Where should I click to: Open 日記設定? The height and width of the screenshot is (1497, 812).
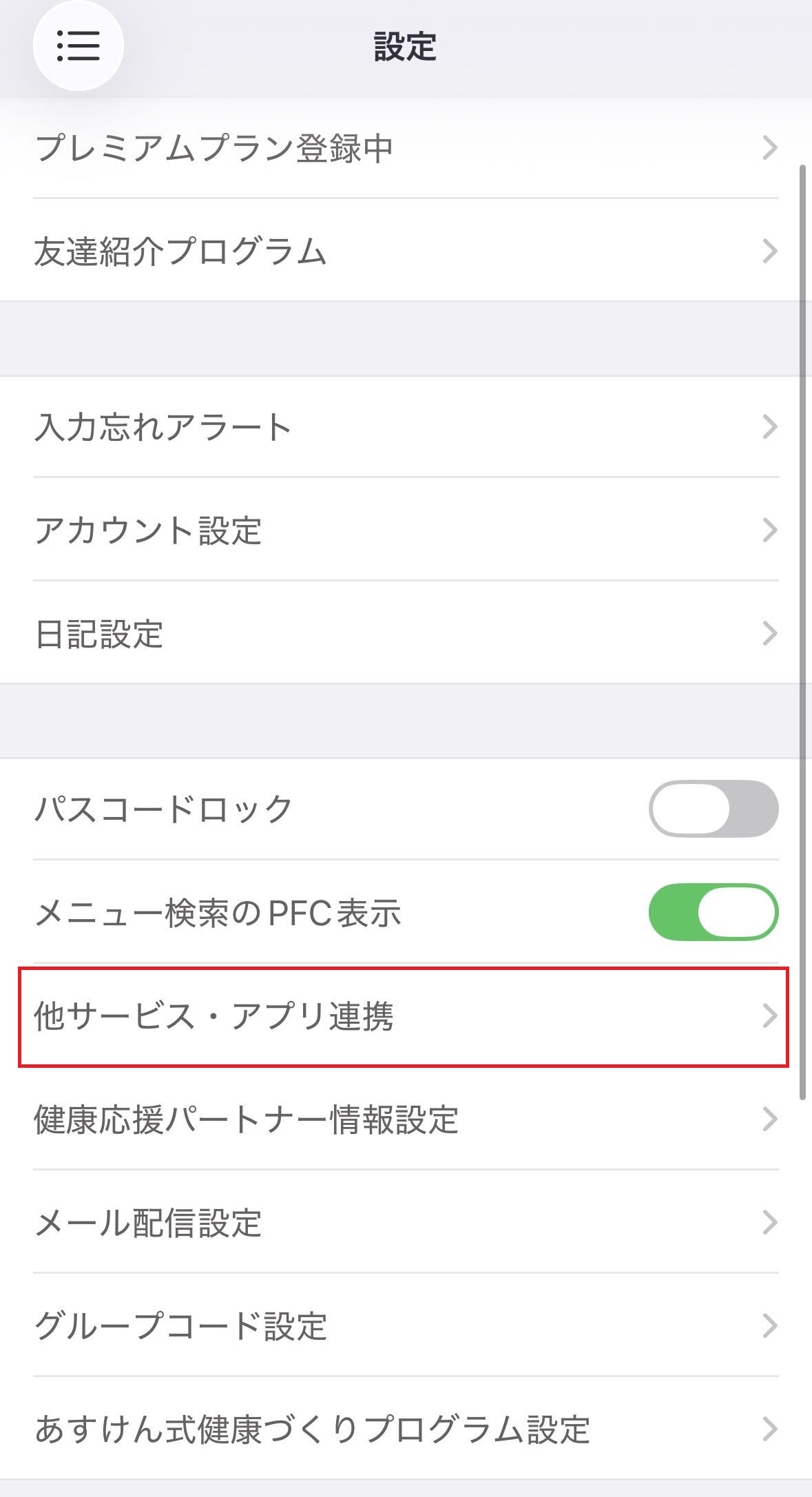tap(406, 632)
